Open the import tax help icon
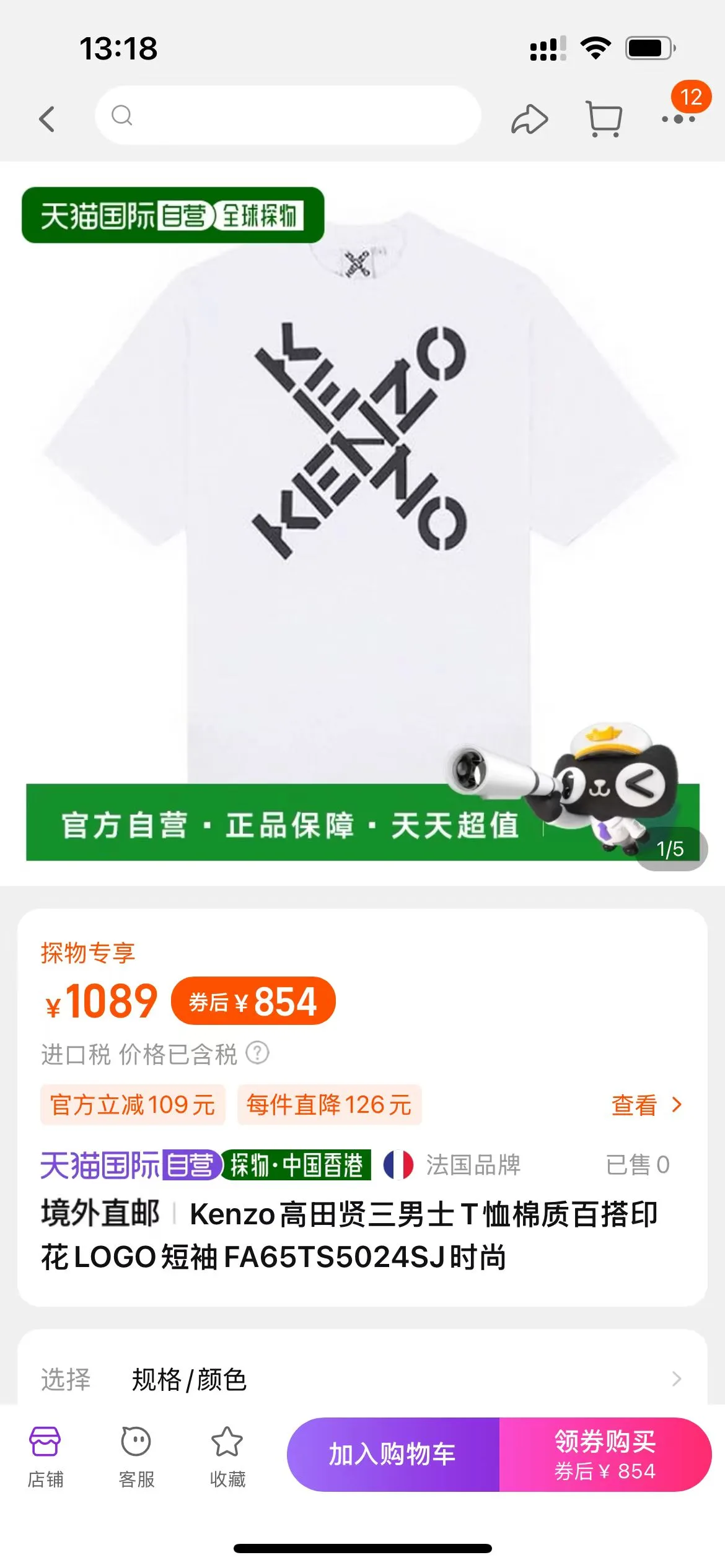This screenshot has height=1568, width=725. point(258,1053)
